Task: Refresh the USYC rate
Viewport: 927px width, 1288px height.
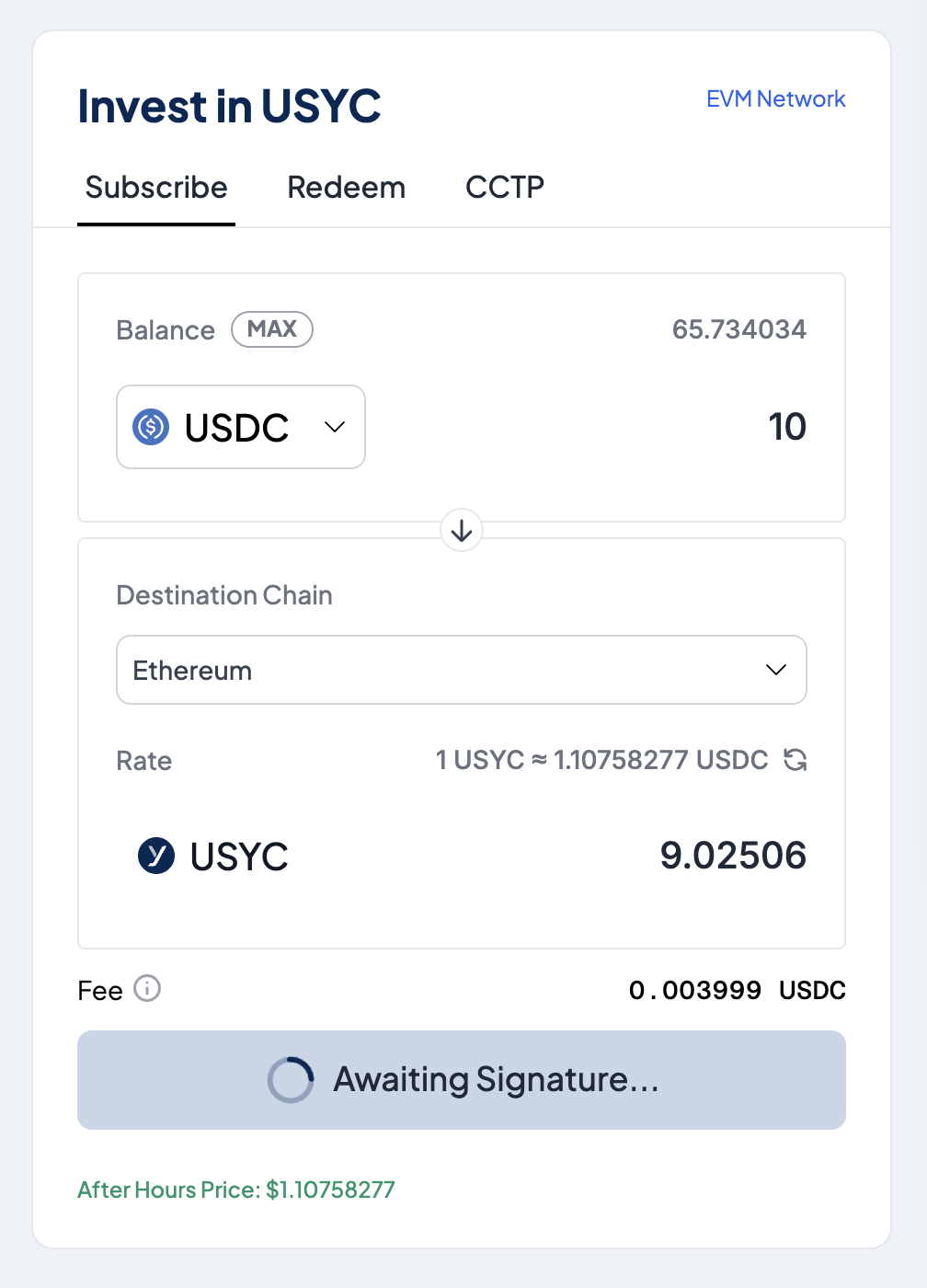Action: coord(795,760)
